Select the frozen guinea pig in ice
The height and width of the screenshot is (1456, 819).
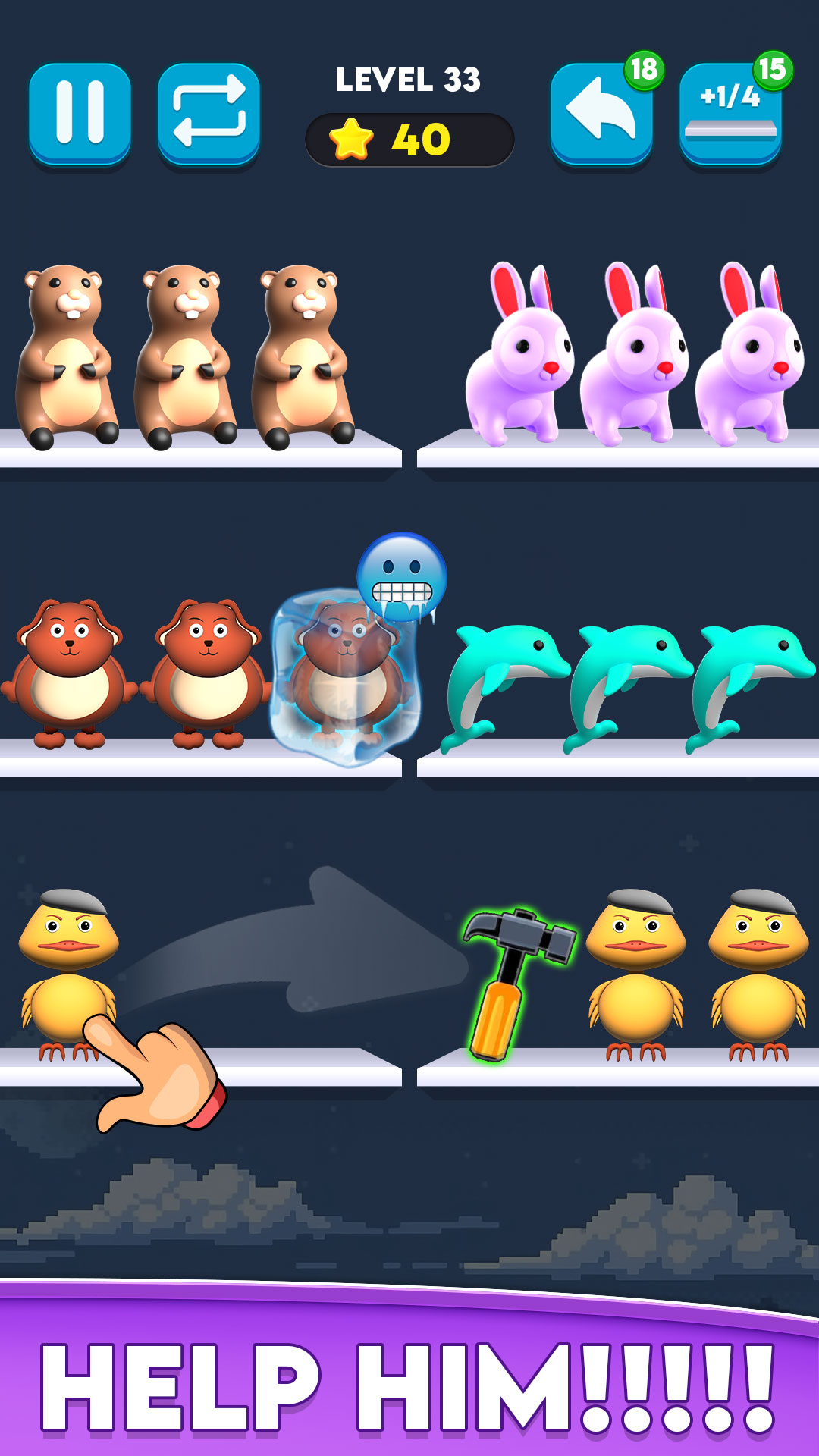344,676
